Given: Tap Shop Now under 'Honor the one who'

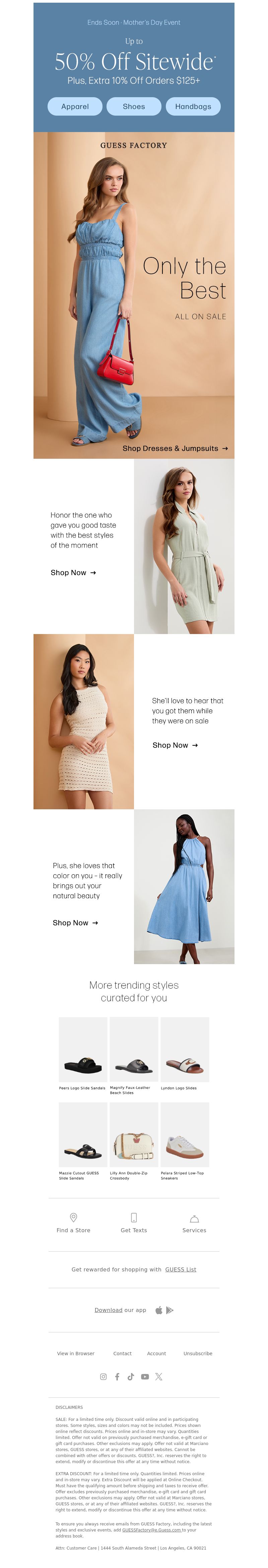Looking at the screenshot, I should click(73, 572).
